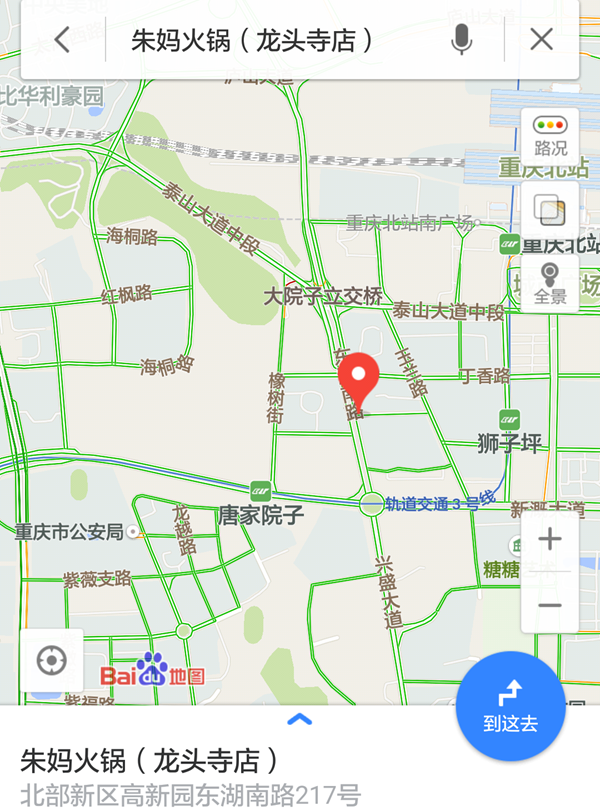Open the map layers button

click(549, 210)
